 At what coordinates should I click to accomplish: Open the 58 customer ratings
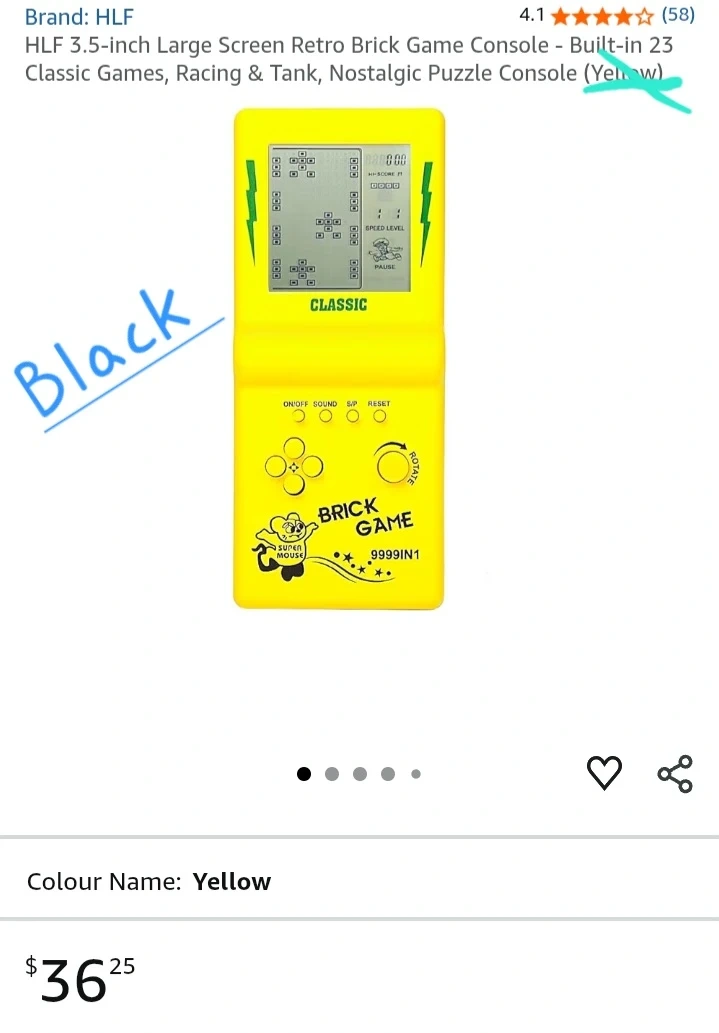click(x=678, y=14)
